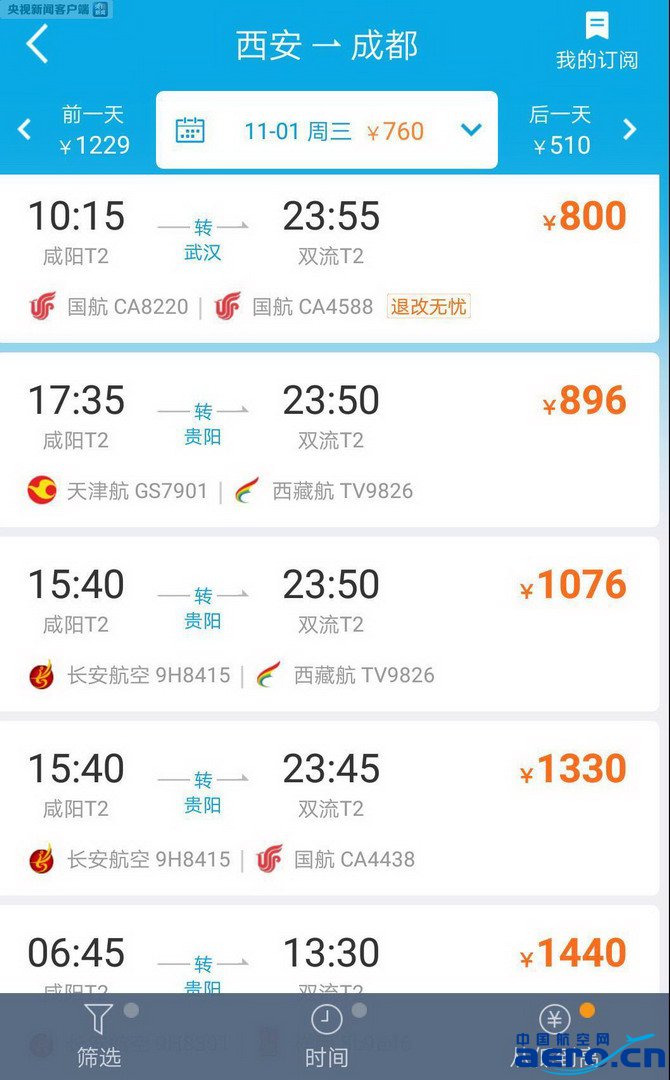
Task: Open the ¥896 flight departing 17:35
Action: [328, 440]
